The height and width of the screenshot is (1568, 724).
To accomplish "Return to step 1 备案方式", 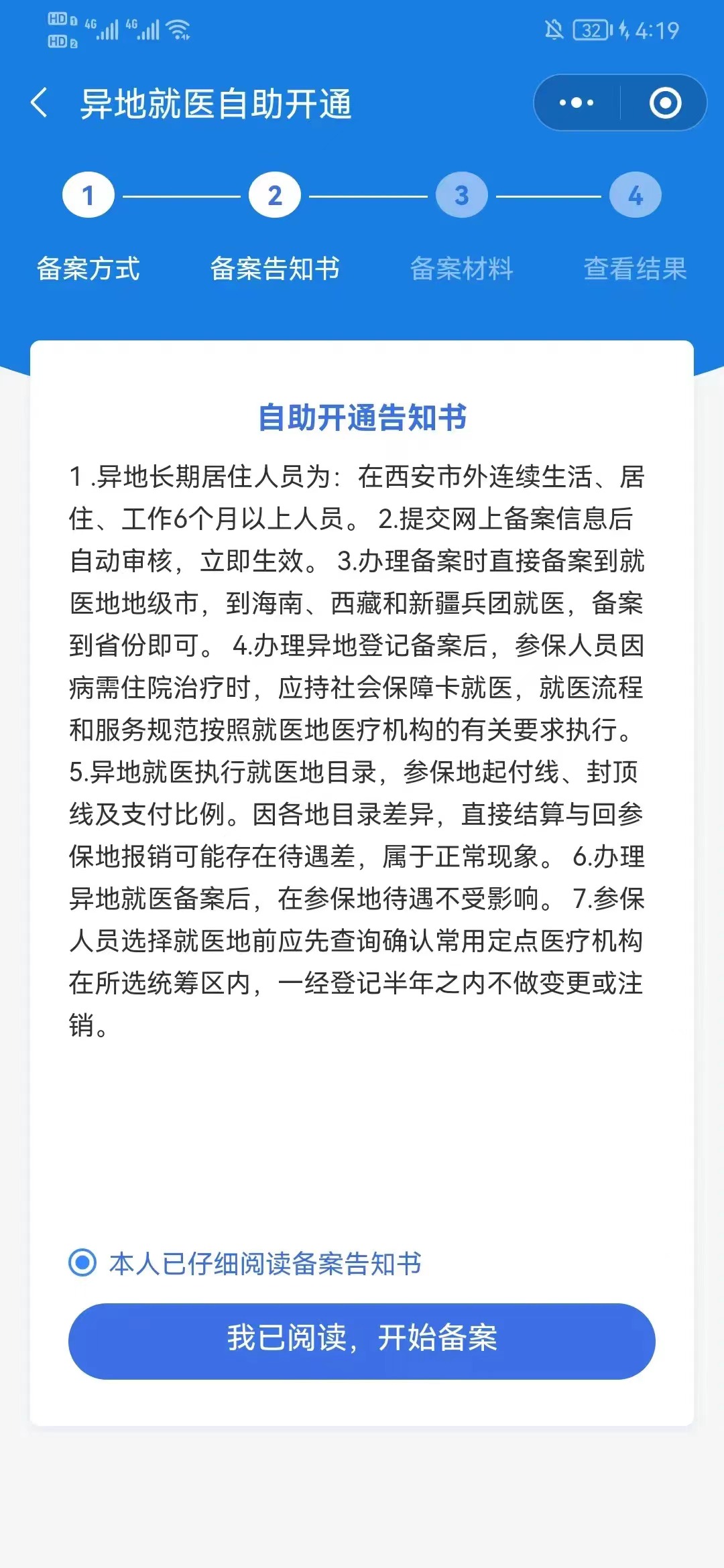I will 88,196.
